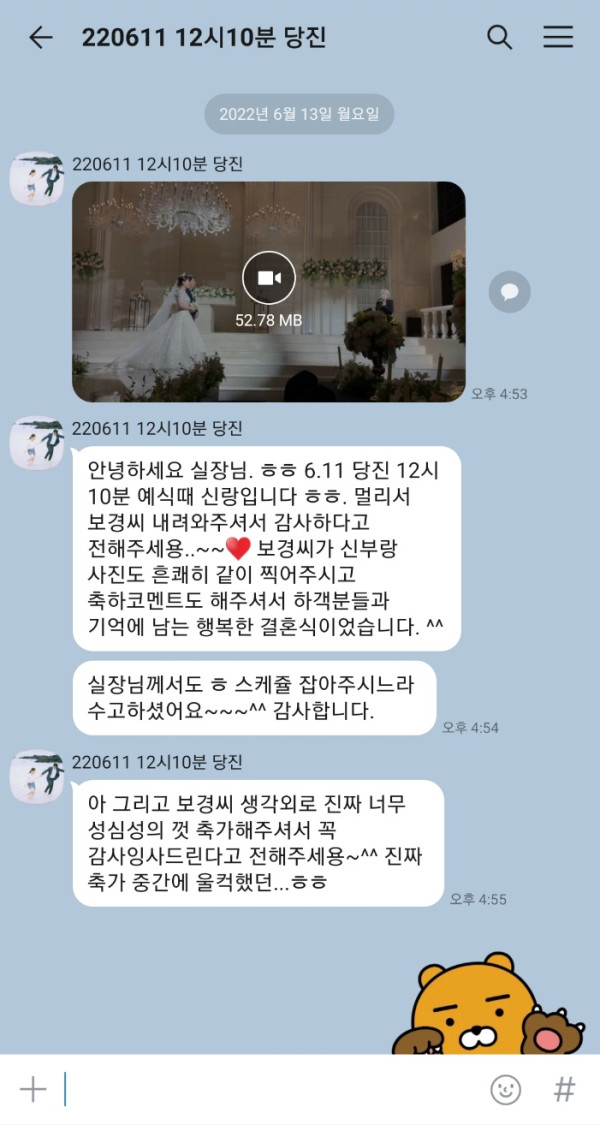This screenshot has height=1125, width=600.
Task: Open the emoticon picker
Action: point(505,1089)
